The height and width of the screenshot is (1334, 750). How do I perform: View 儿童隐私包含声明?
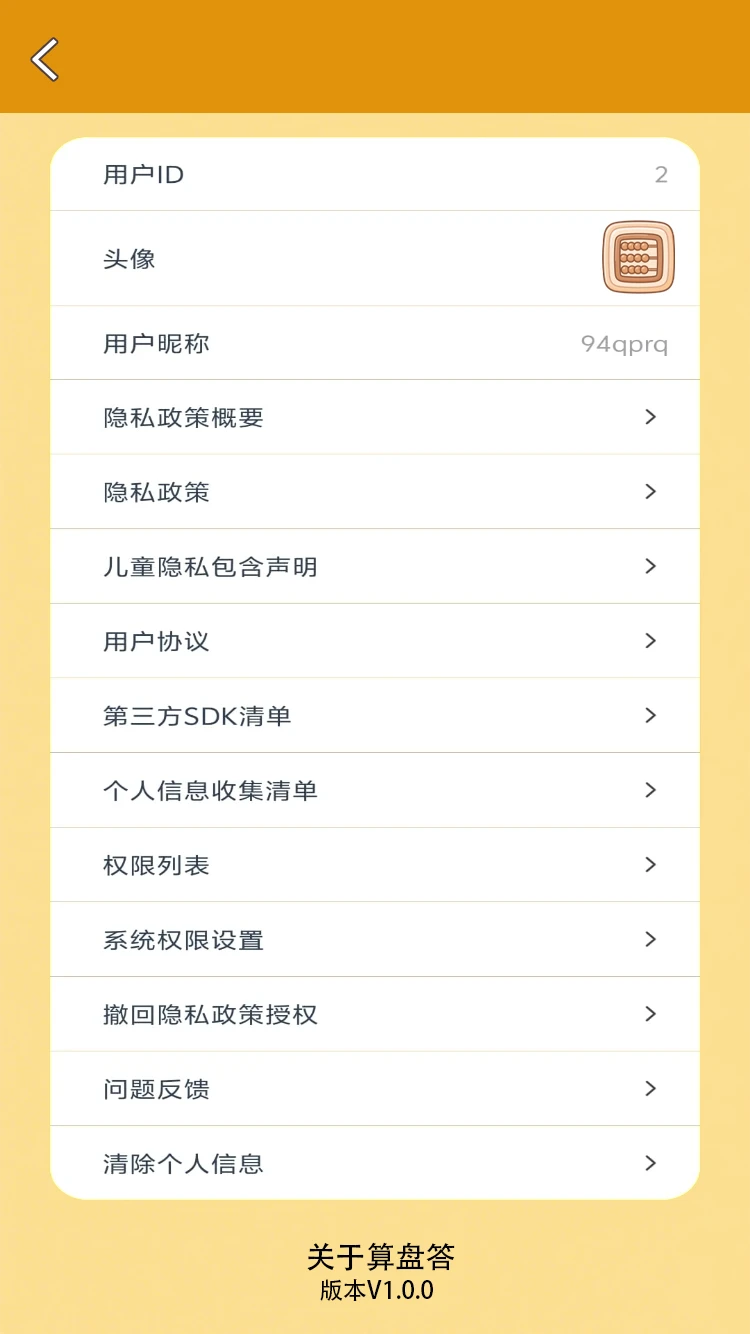point(375,566)
